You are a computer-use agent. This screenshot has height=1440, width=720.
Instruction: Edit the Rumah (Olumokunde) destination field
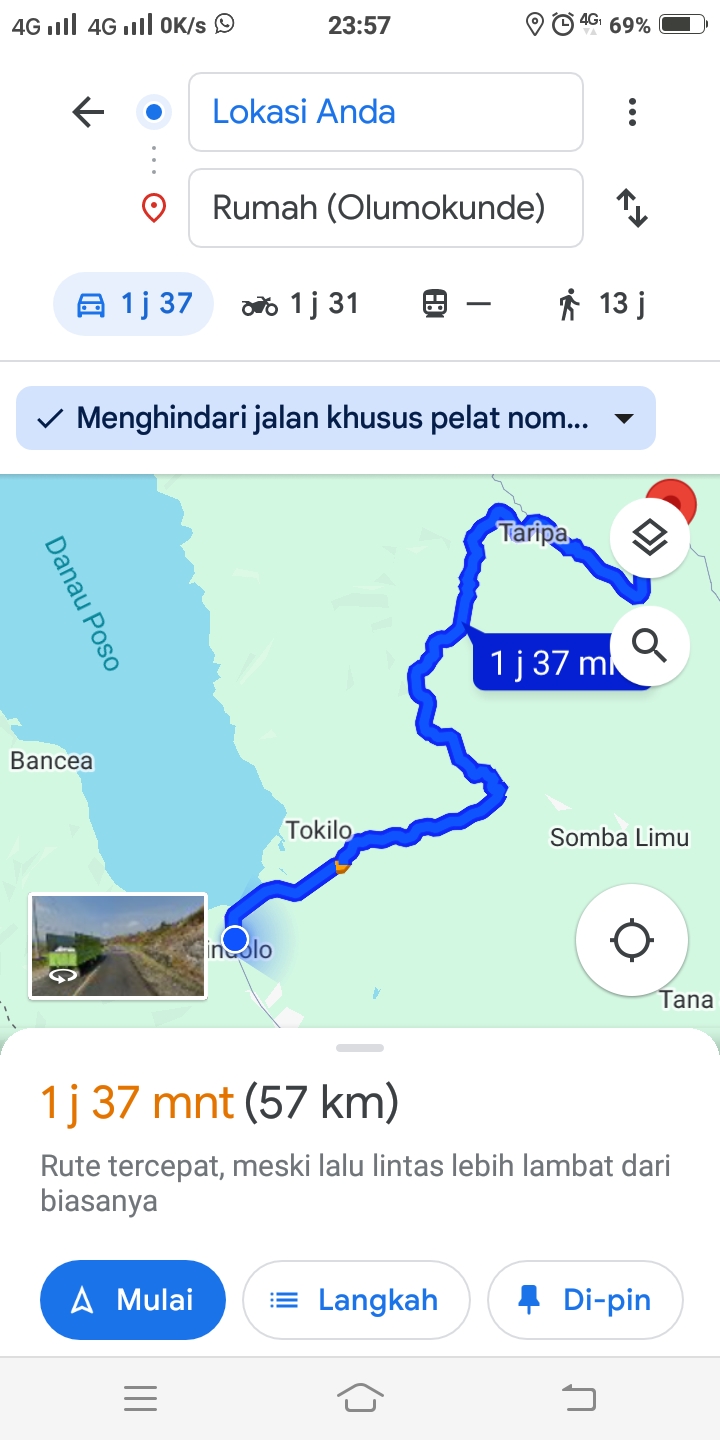[x=386, y=208]
